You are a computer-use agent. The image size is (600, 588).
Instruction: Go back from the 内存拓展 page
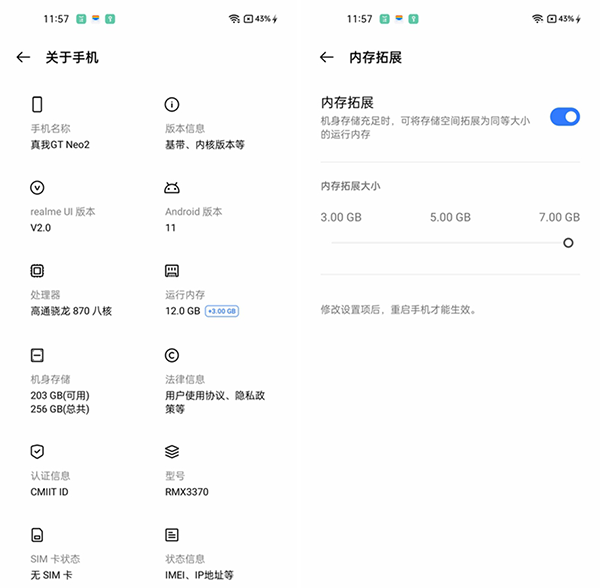click(326, 58)
